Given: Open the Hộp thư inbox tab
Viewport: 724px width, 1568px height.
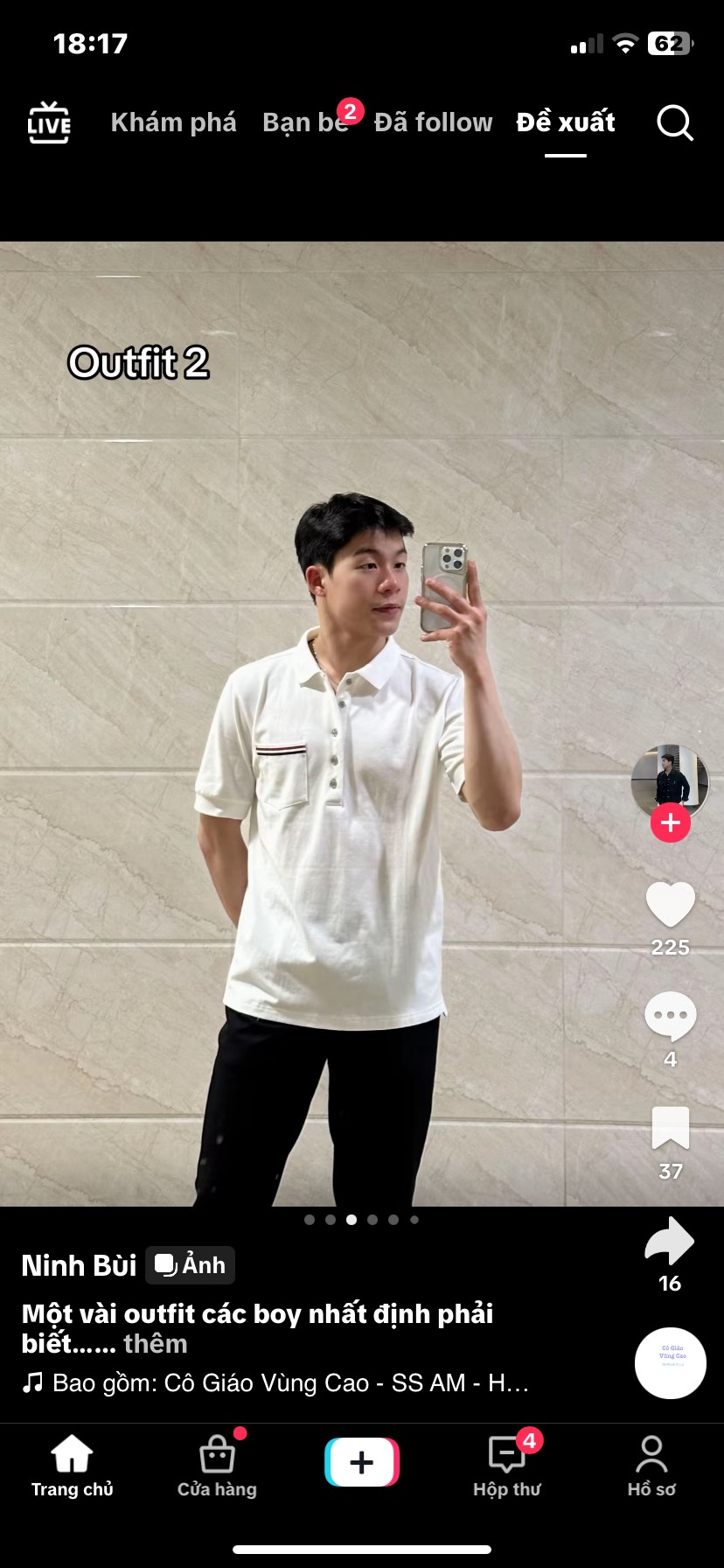Looking at the screenshot, I should pyautogui.click(x=507, y=1464).
